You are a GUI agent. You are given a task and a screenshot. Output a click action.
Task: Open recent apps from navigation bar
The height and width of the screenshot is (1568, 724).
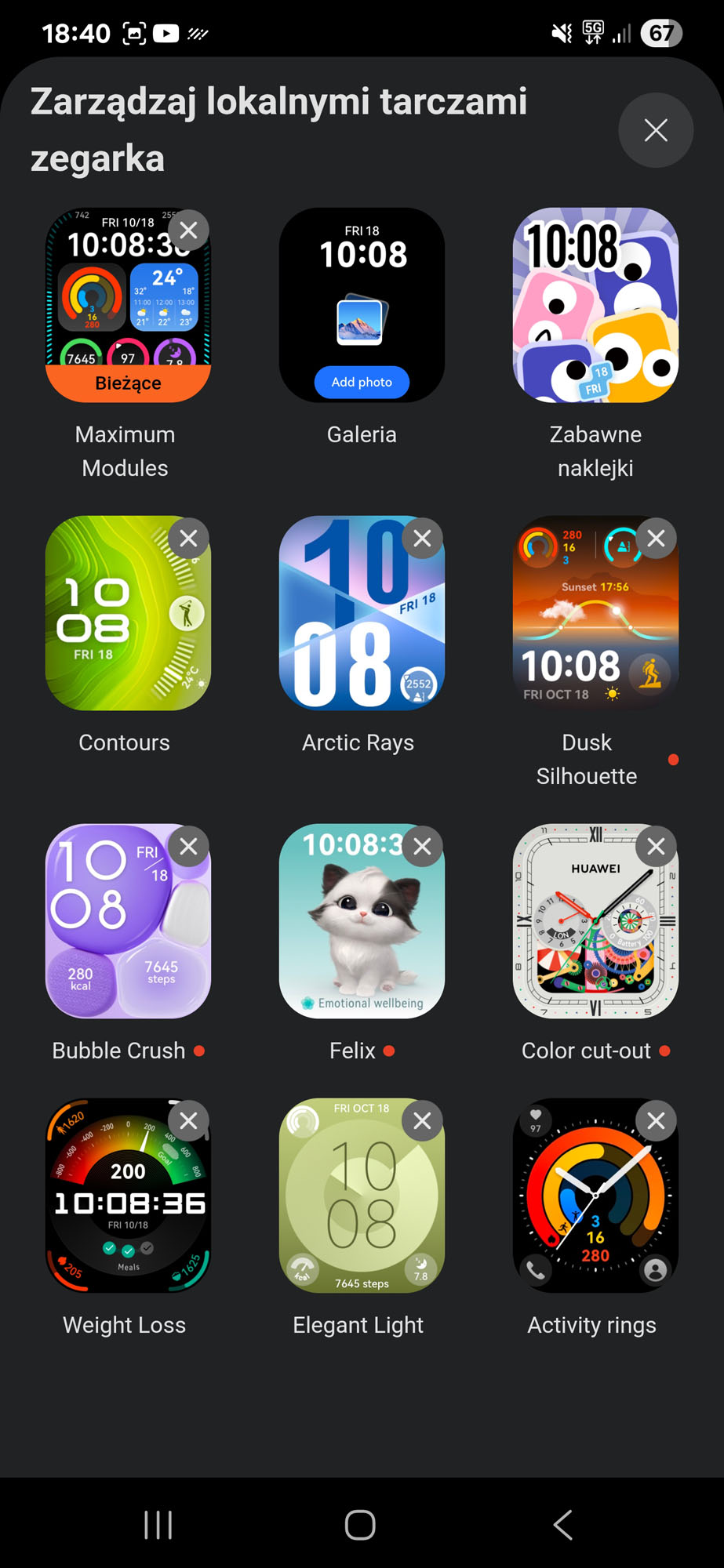click(x=158, y=1525)
